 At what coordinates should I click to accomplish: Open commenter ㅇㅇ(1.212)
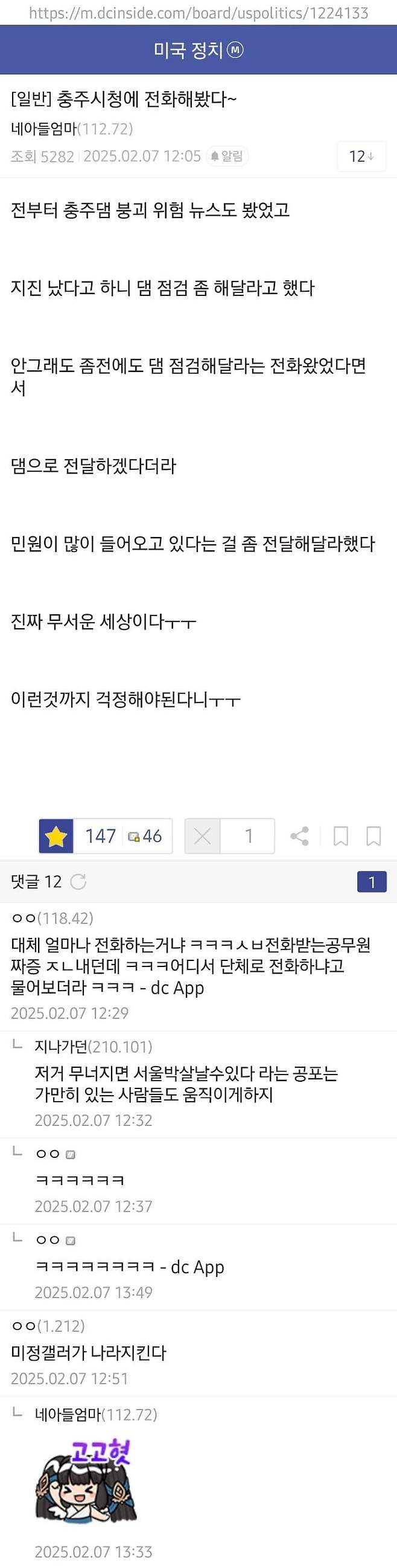pyautogui.click(x=48, y=1326)
